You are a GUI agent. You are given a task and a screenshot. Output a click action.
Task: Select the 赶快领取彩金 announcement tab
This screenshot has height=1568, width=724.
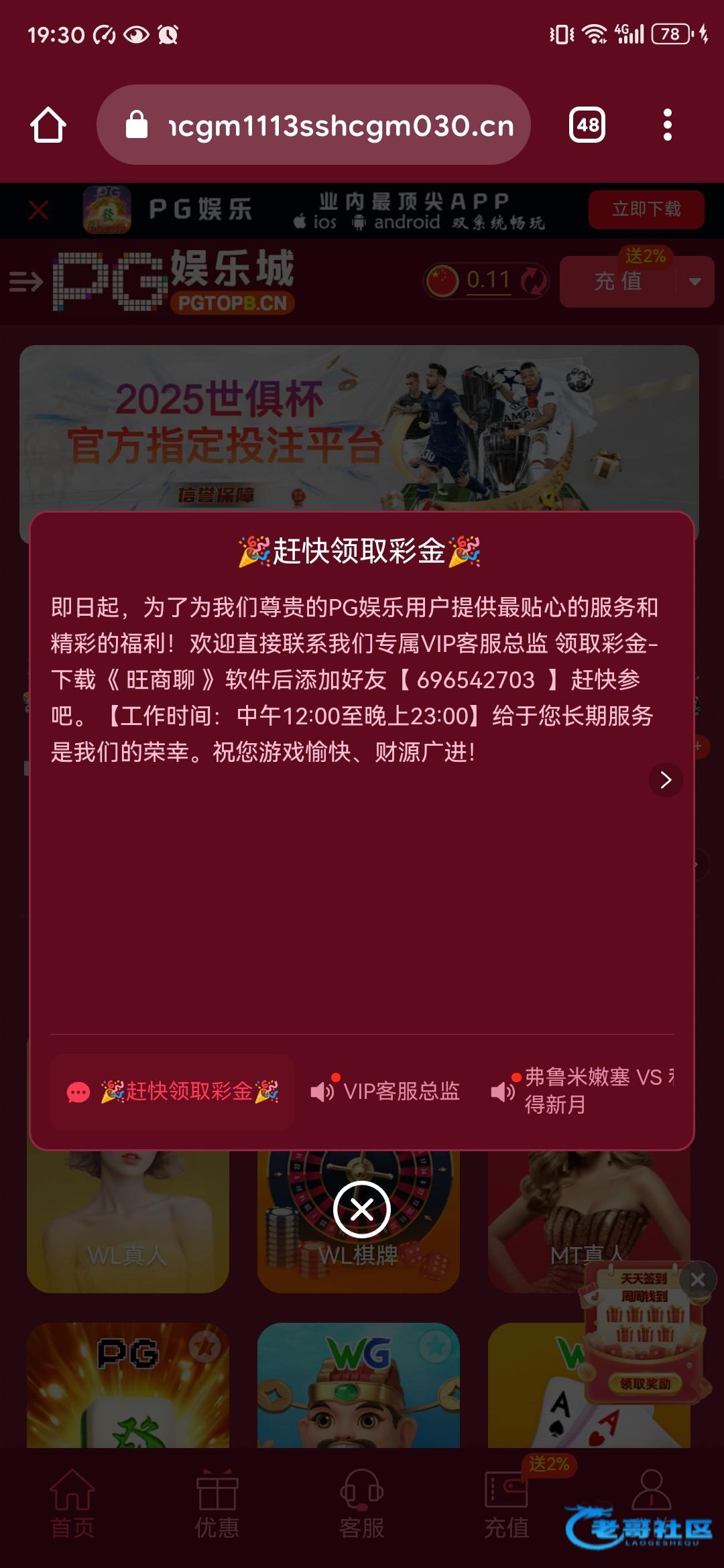click(172, 1092)
